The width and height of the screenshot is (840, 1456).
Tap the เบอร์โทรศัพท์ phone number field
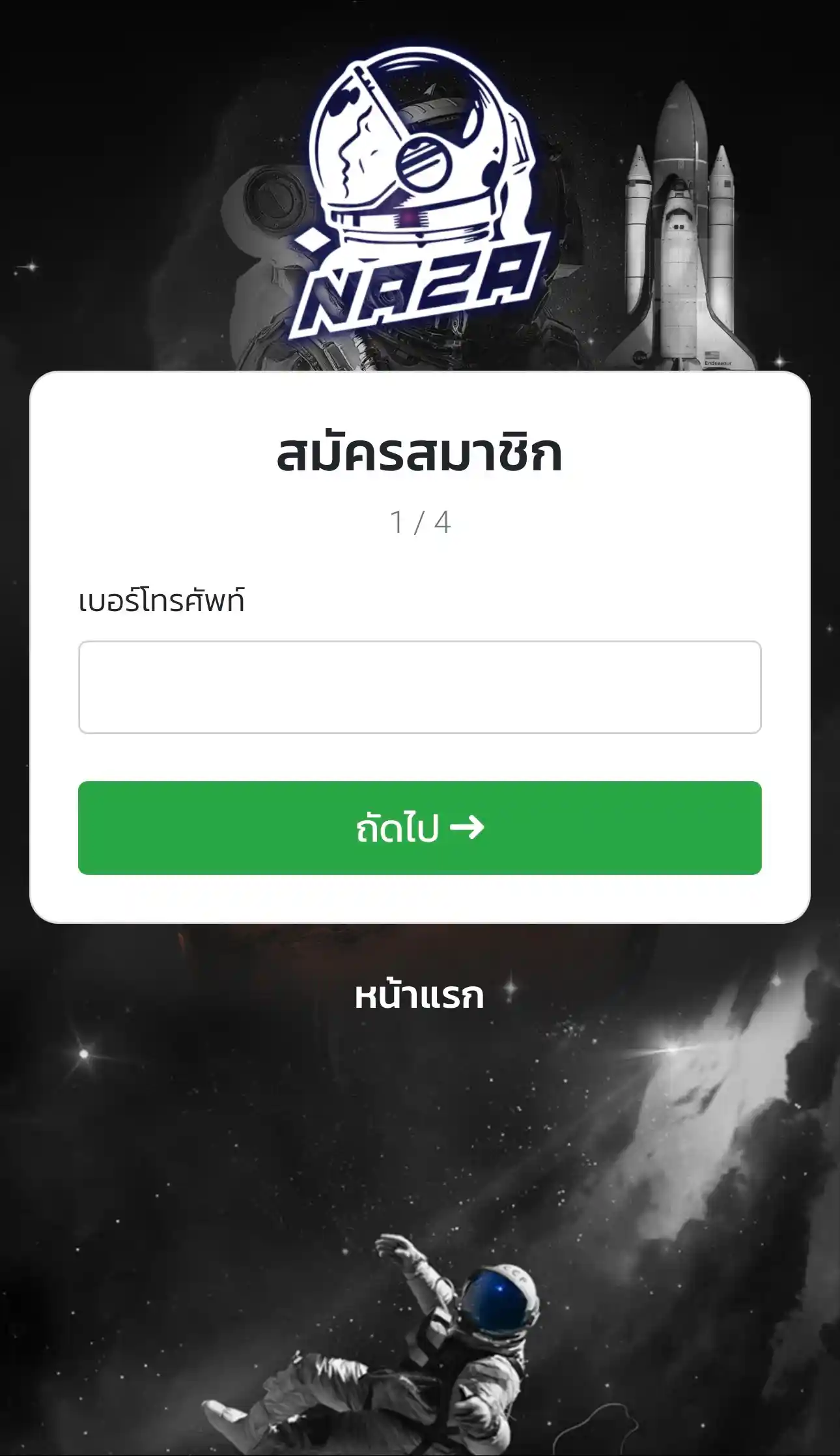pos(419,687)
